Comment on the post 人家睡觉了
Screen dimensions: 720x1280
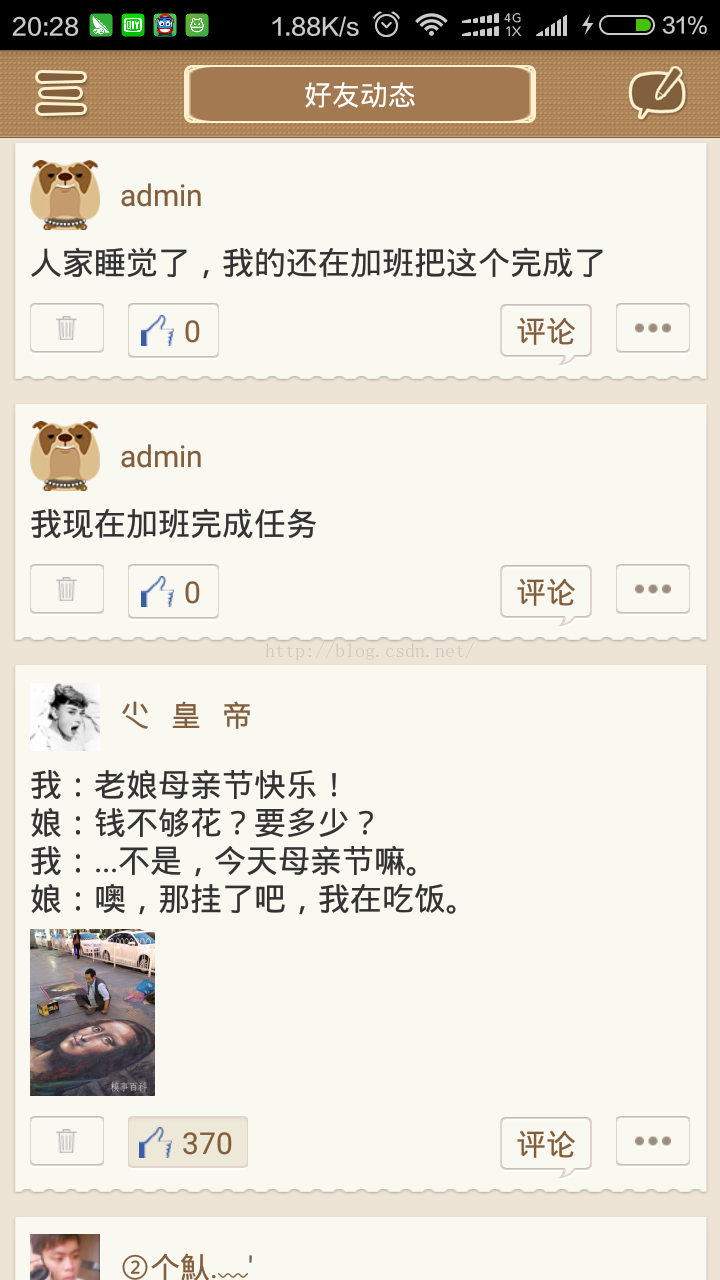546,331
